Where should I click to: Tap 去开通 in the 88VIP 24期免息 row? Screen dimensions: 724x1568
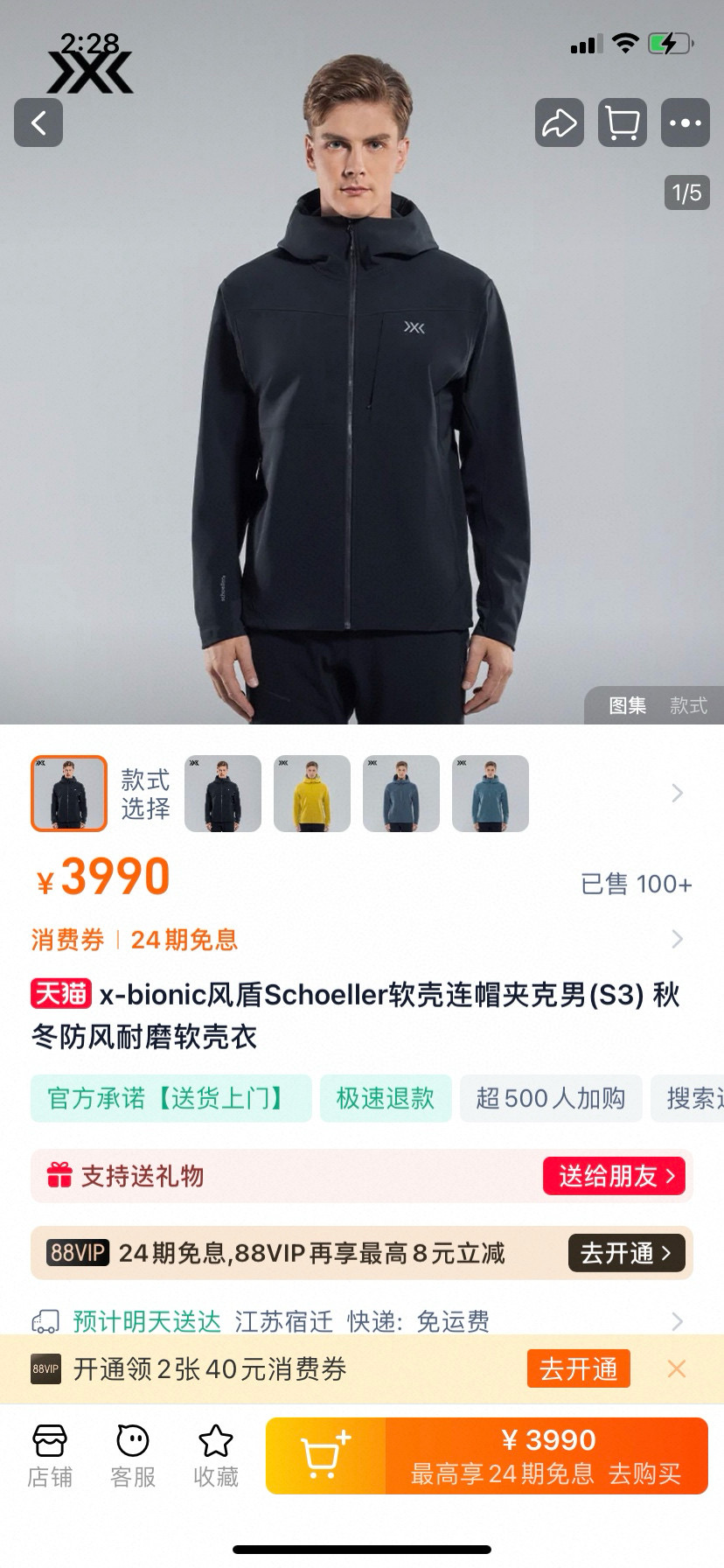[x=625, y=1253]
